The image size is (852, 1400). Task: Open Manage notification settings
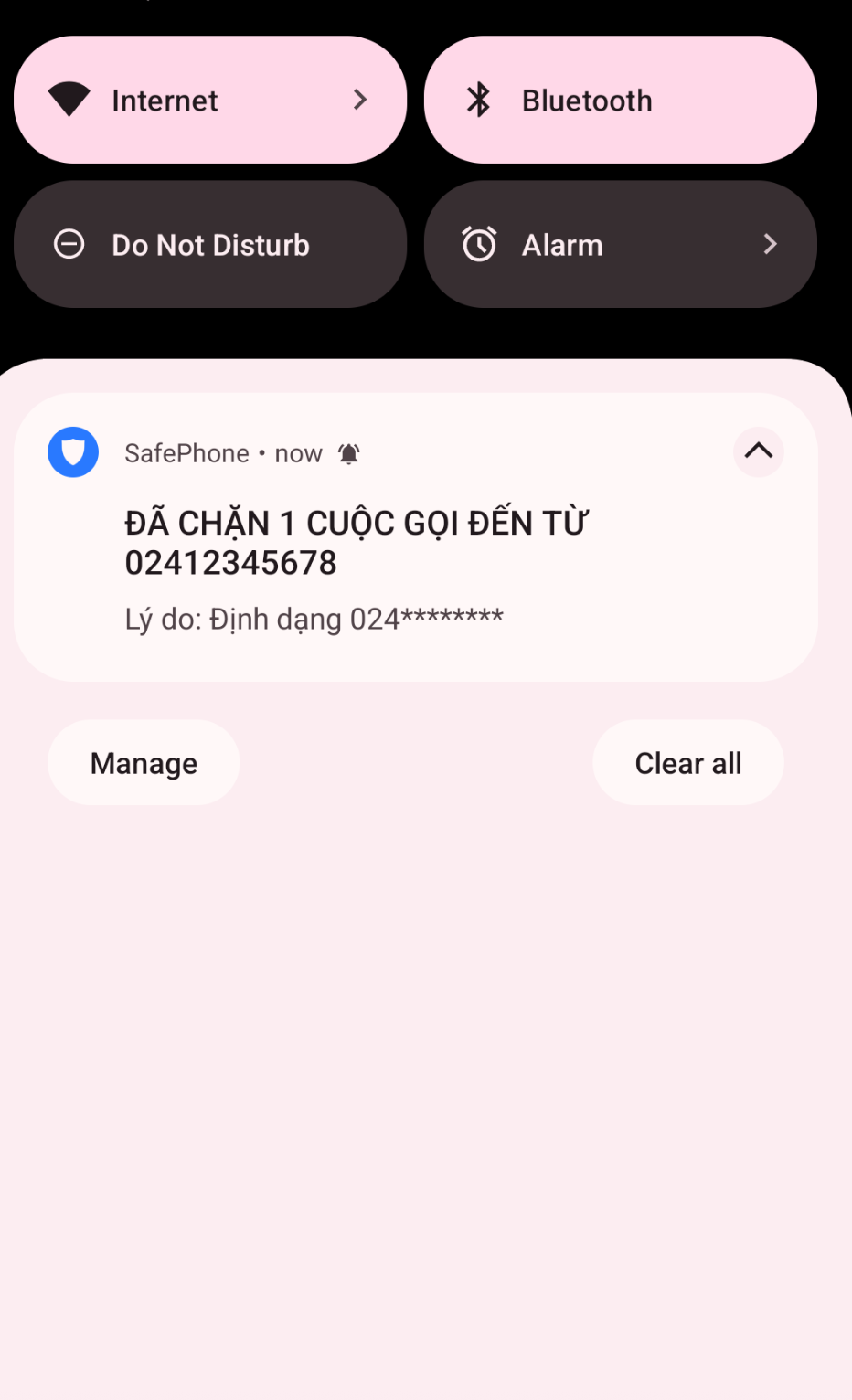click(144, 763)
